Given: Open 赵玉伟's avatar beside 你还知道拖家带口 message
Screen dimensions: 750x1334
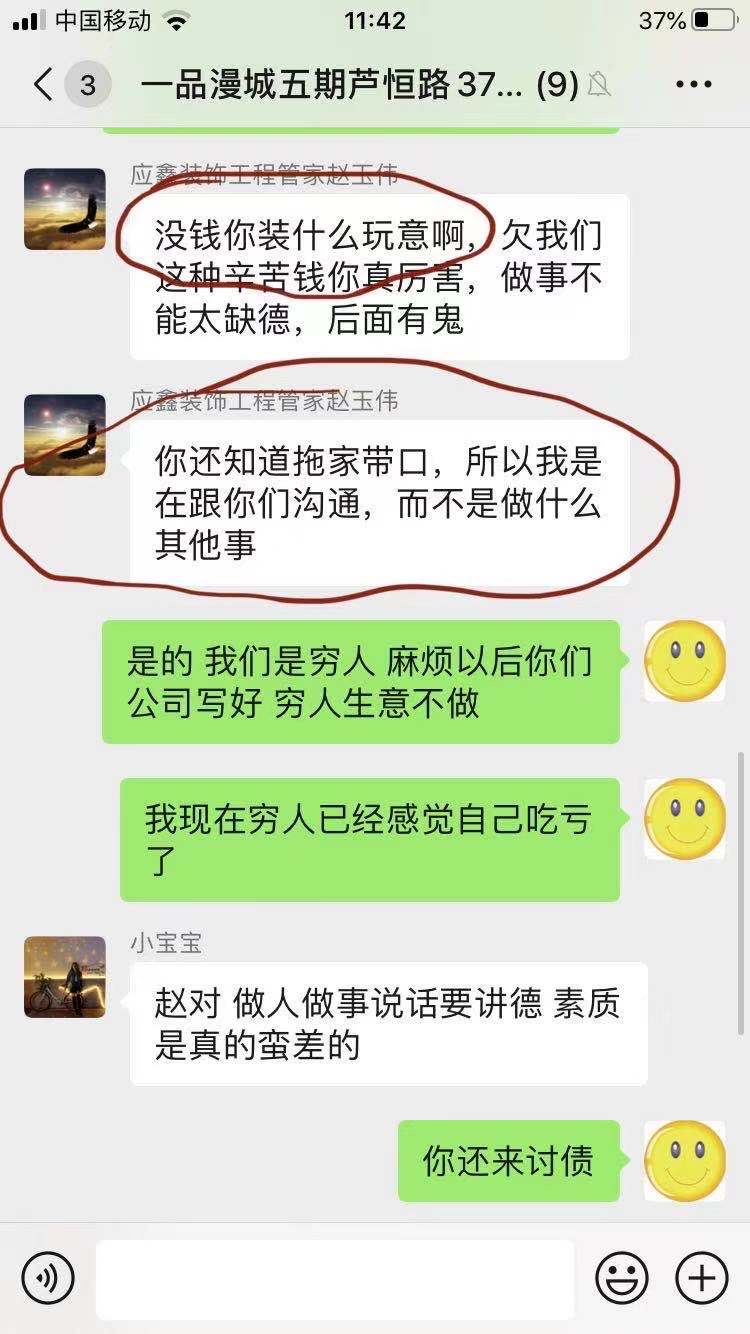Looking at the screenshot, I should click(64, 435).
